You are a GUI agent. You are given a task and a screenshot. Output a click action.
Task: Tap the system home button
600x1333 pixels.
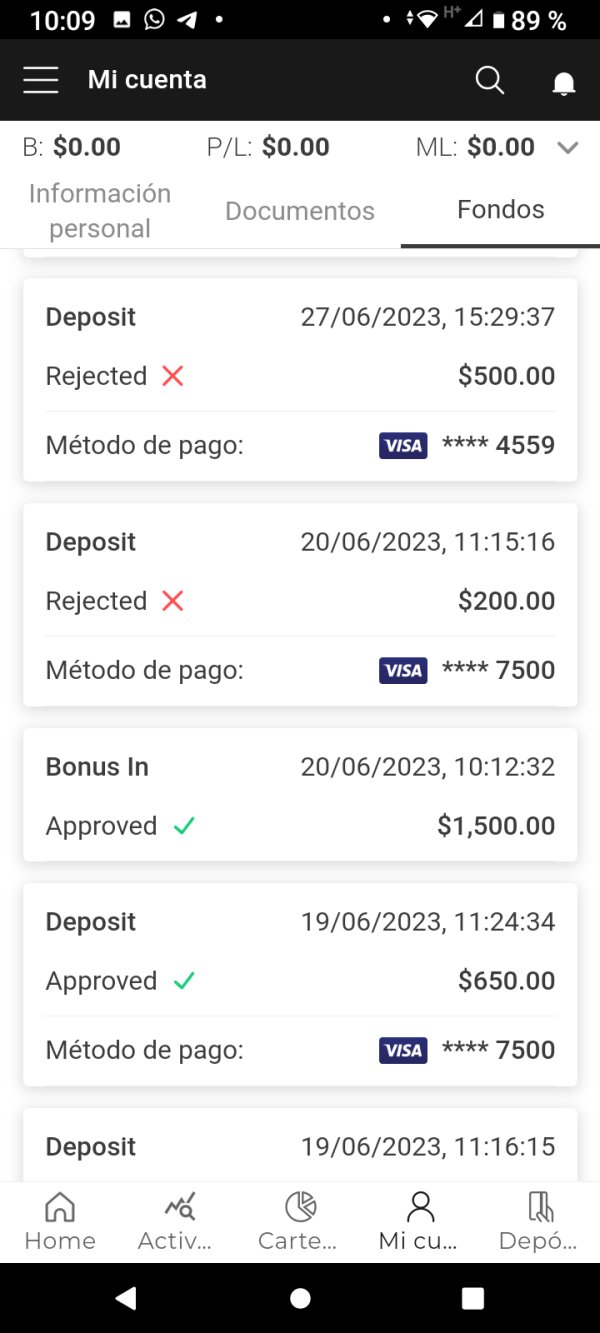(300, 1298)
